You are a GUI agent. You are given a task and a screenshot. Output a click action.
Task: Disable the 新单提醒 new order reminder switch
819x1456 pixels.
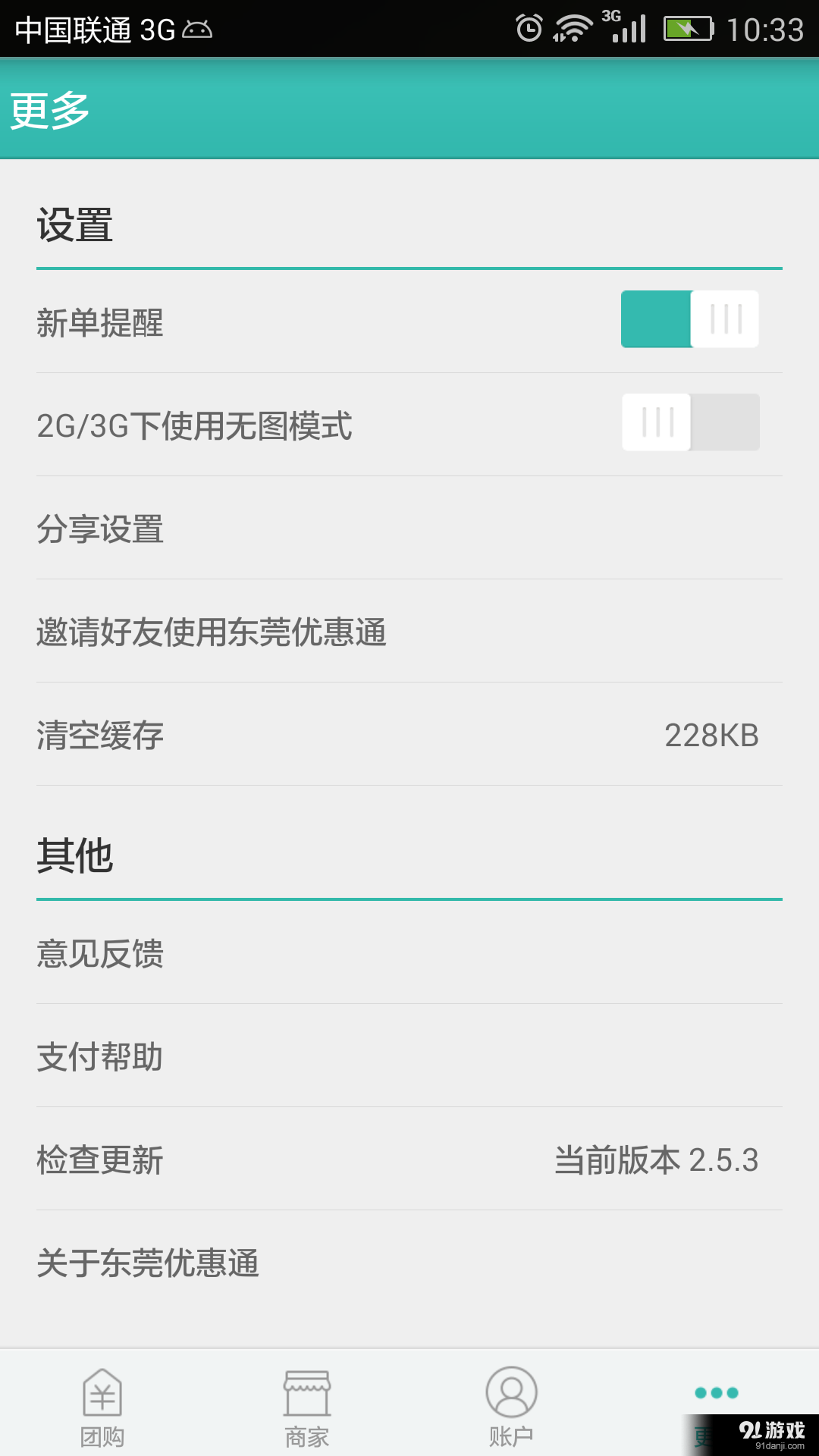point(689,318)
